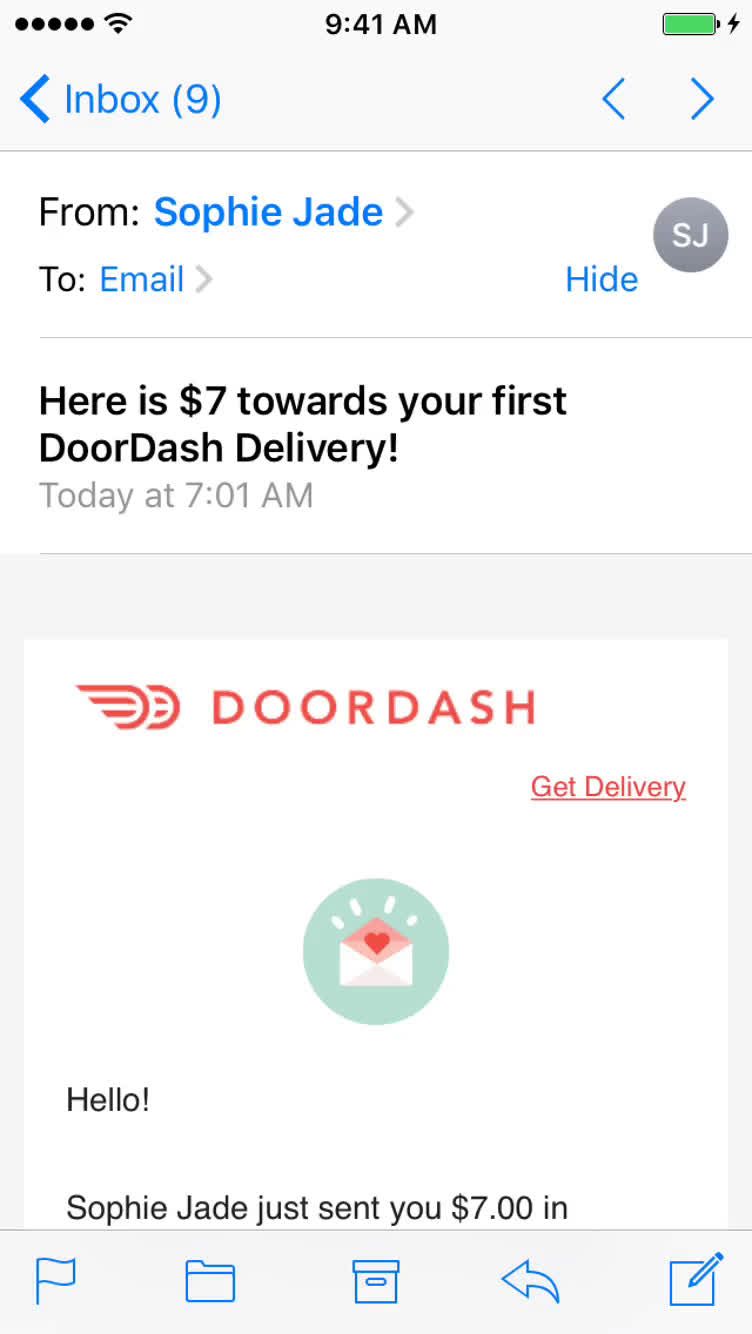The height and width of the screenshot is (1334, 752).
Task: Flag this email
Action: pos(56,1280)
